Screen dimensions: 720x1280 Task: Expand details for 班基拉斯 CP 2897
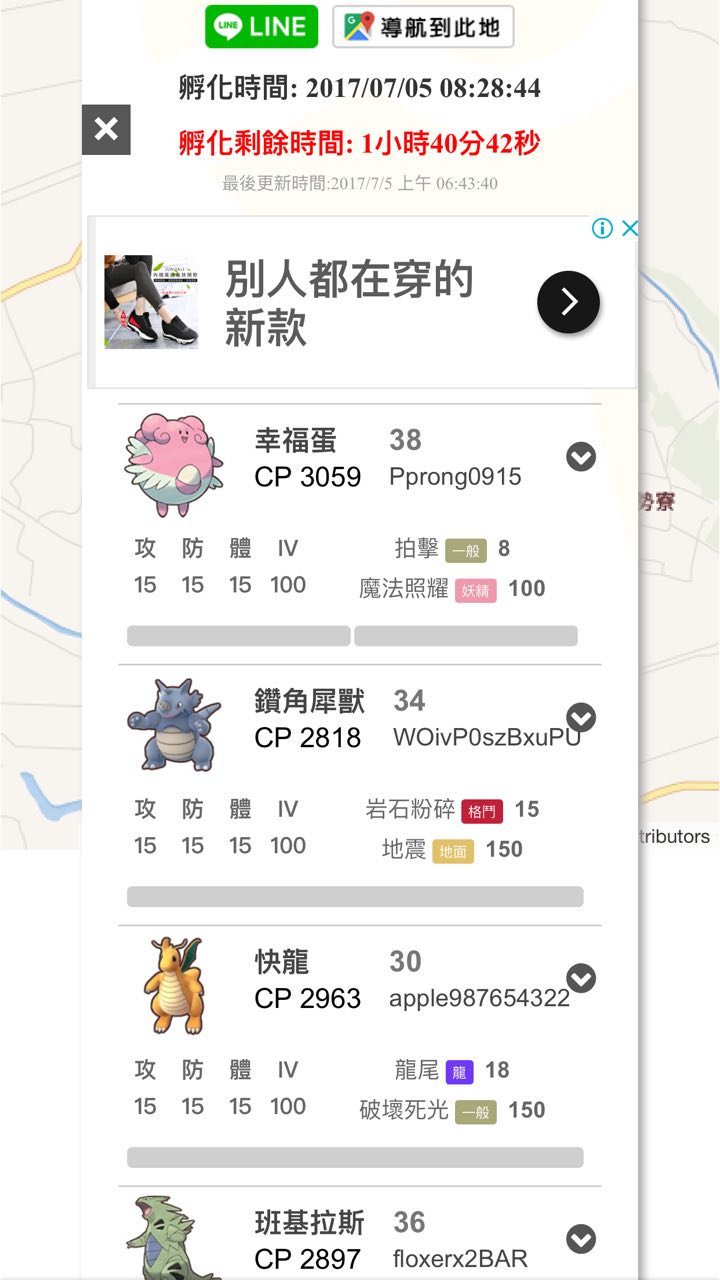tap(581, 1239)
